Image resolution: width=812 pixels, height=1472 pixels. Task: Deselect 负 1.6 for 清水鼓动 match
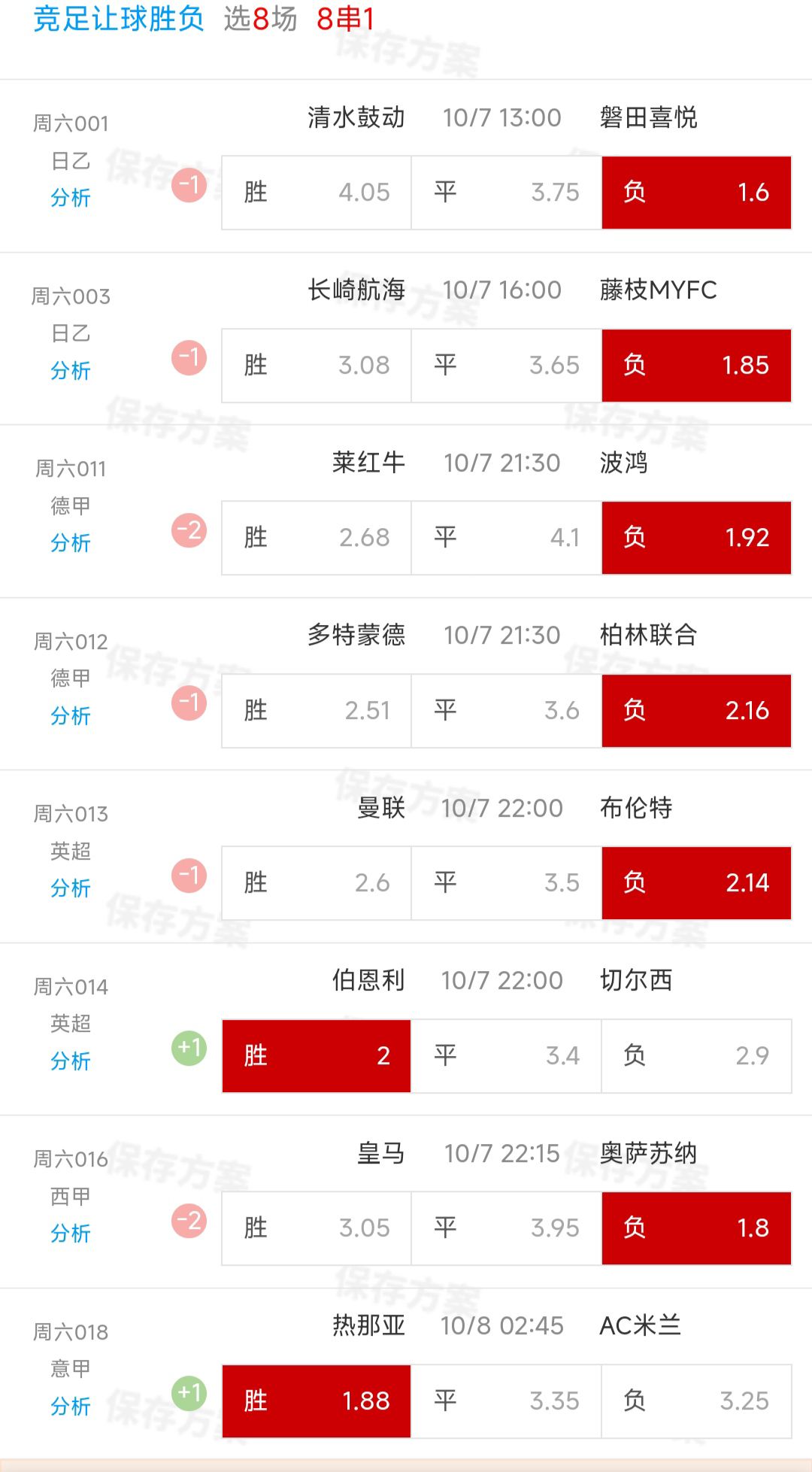pos(696,193)
